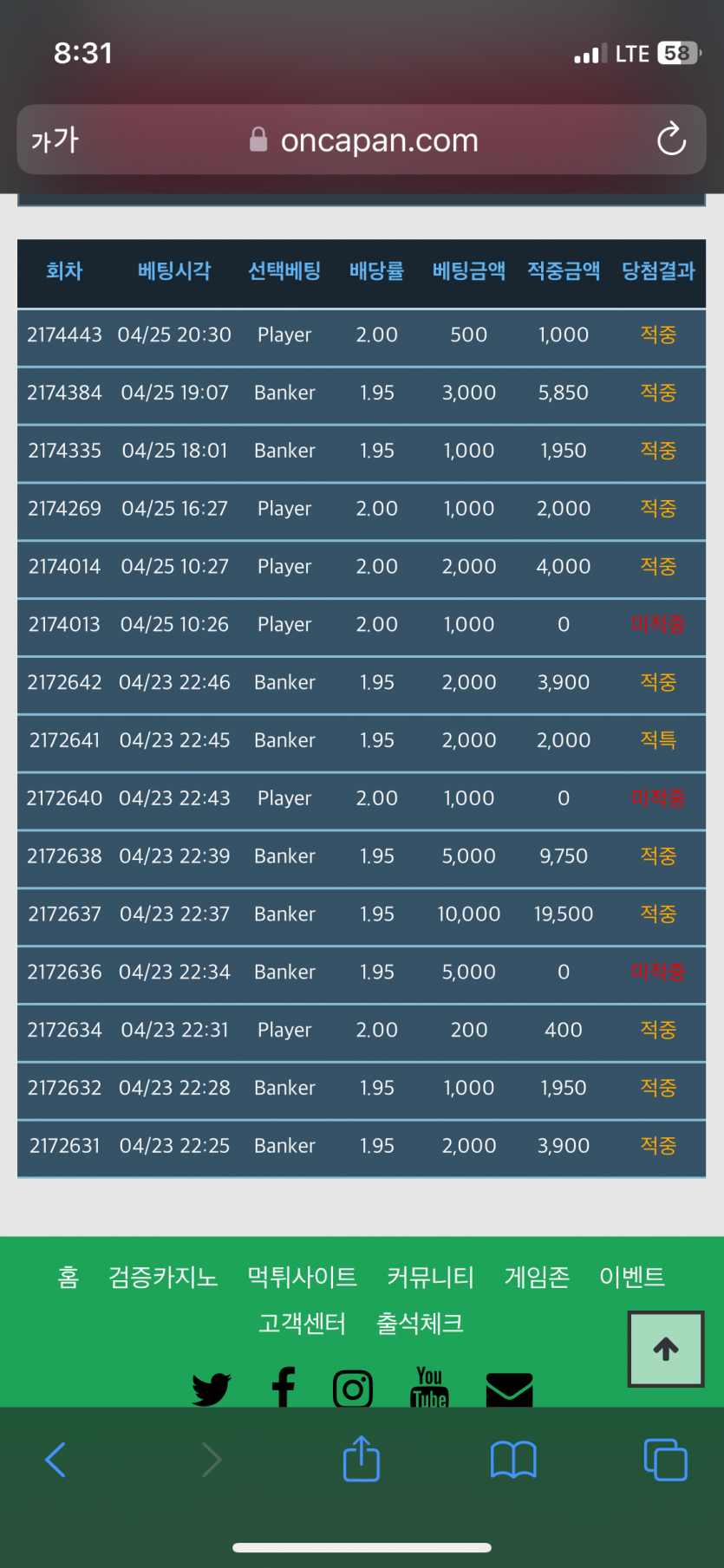
Task: Go to the 홈 footer link
Action: point(68,1277)
